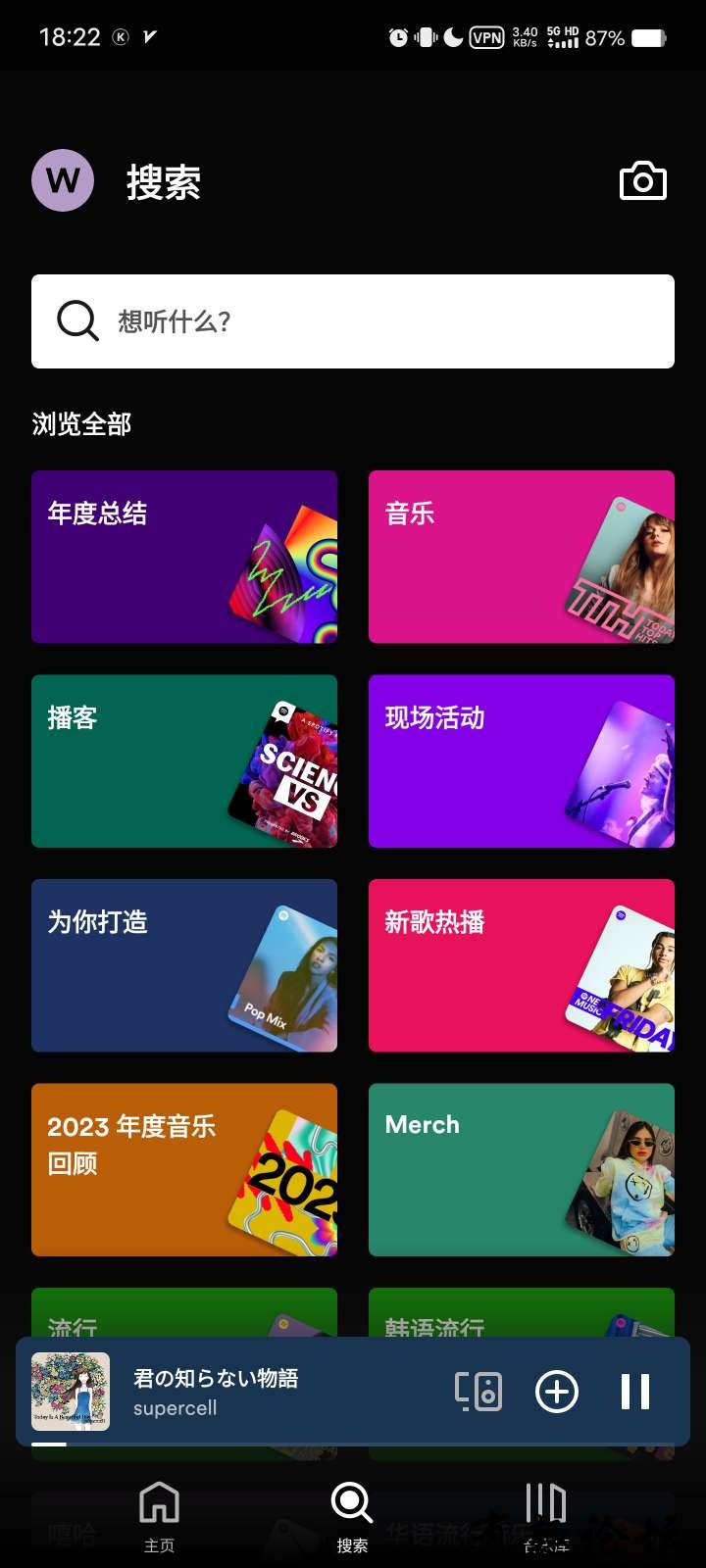
Task: Add 君の知らない物語 to library
Action: coord(557,1392)
